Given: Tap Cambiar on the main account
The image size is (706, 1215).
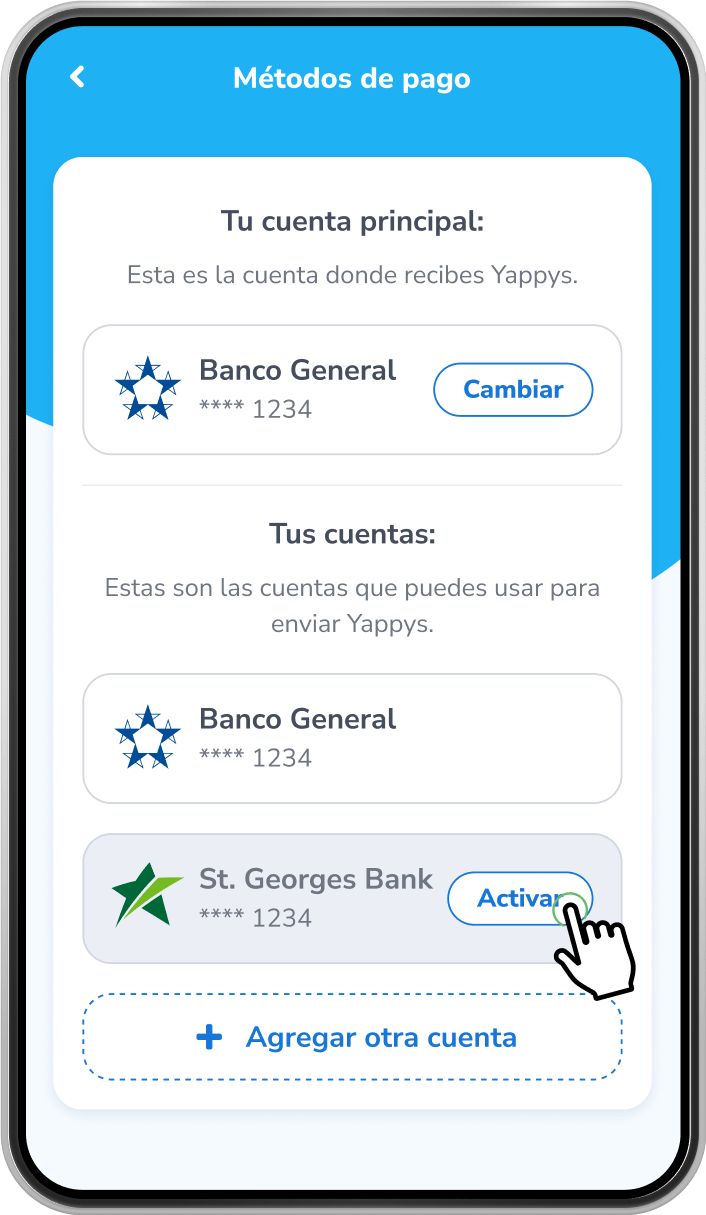Looking at the screenshot, I should [513, 390].
